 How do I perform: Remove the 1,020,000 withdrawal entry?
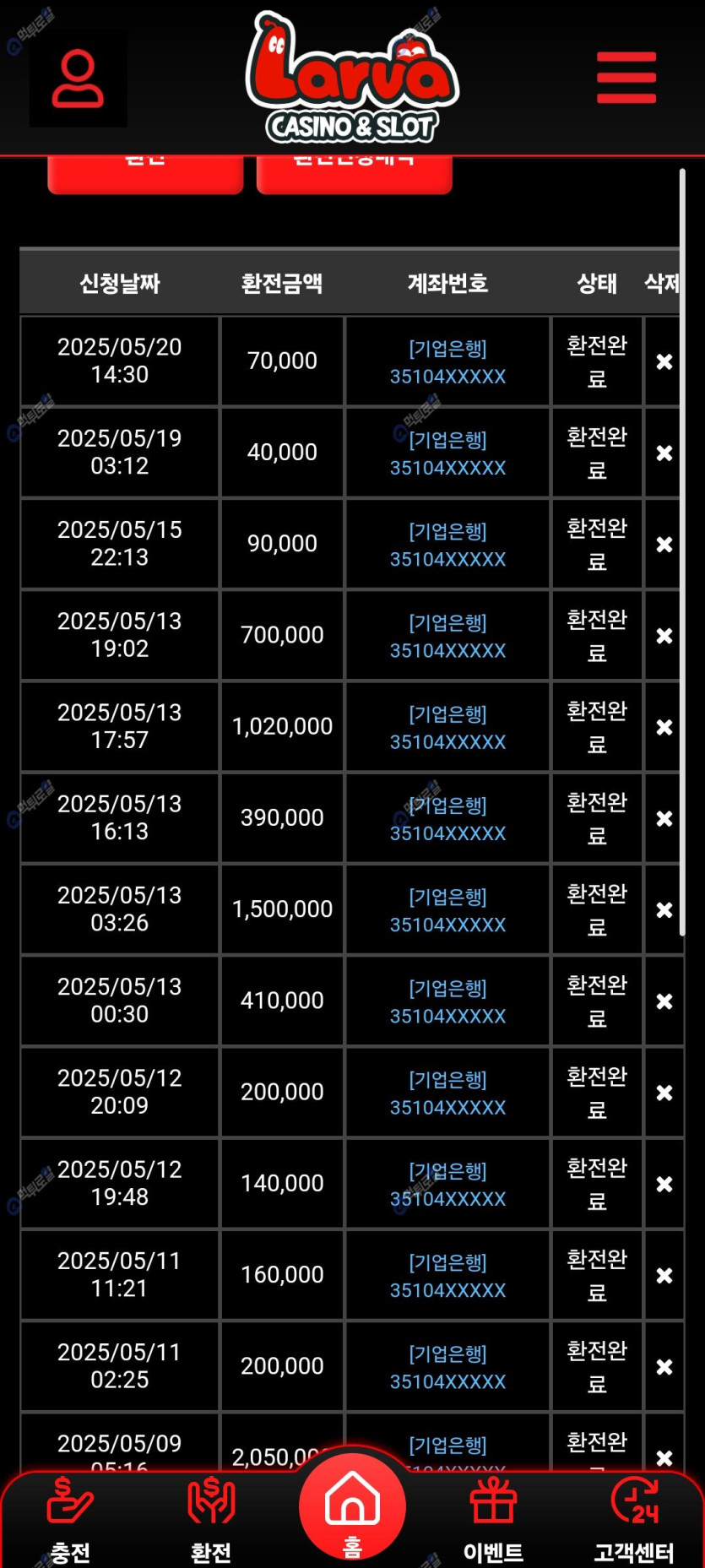[664, 727]
